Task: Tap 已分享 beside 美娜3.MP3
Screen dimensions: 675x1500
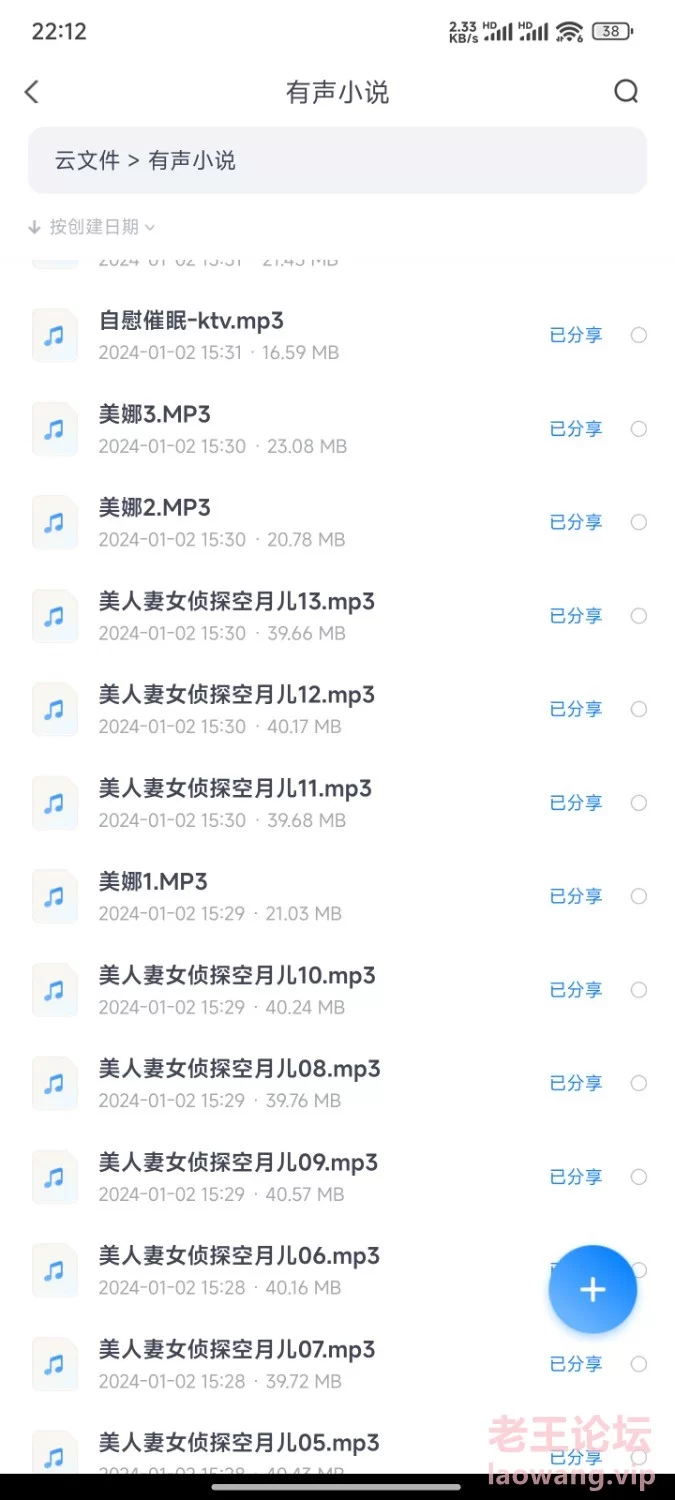Action: [576, 429]
